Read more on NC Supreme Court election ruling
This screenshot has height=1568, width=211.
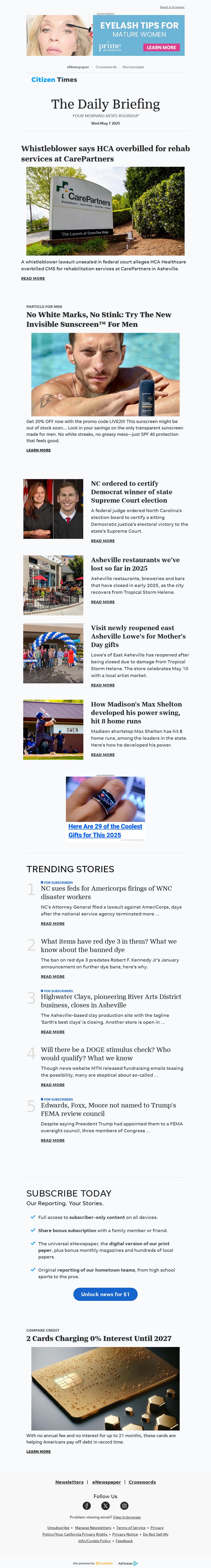(x=102, y=541)
